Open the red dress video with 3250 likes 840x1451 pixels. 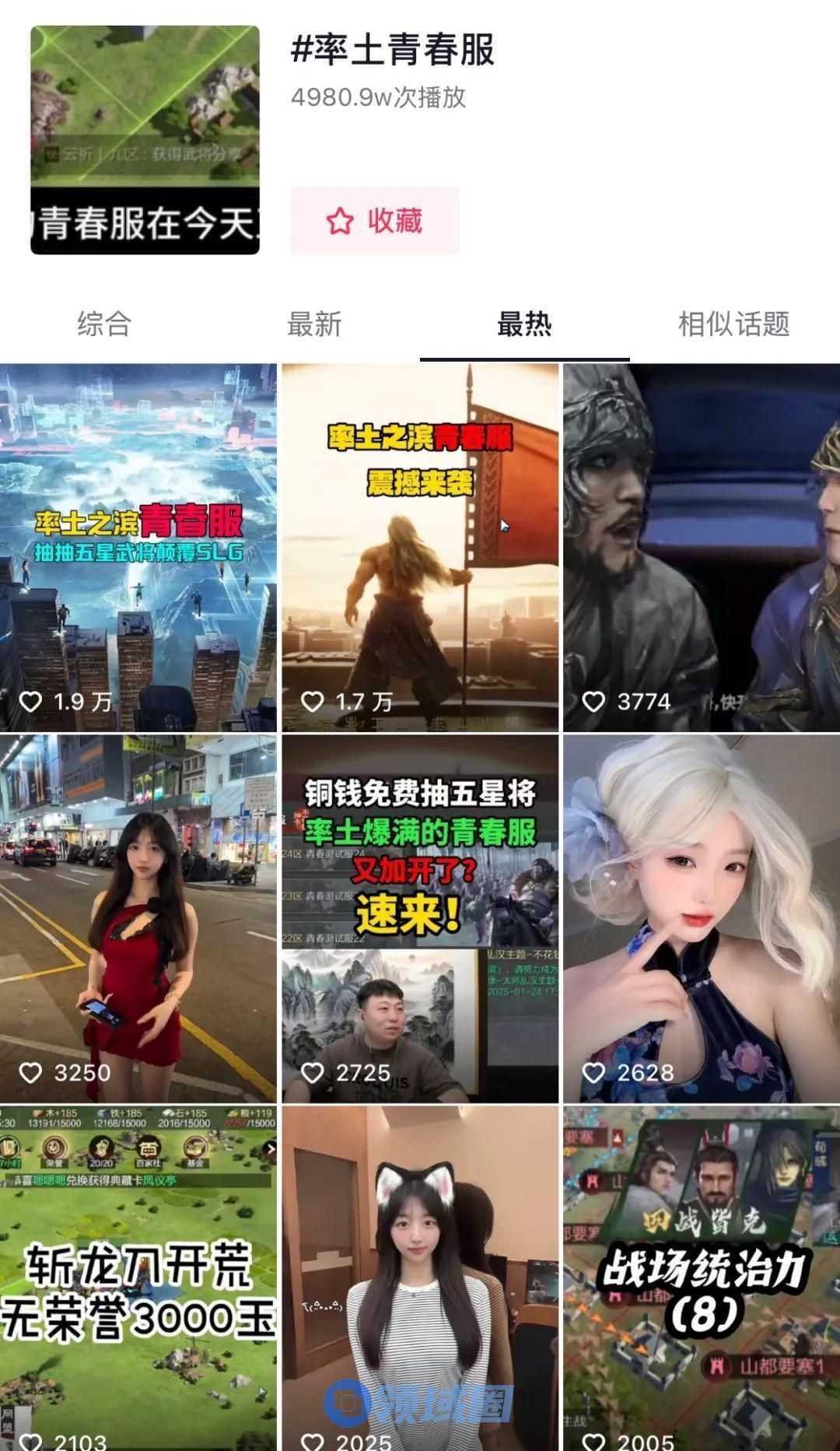pos(138,918)
